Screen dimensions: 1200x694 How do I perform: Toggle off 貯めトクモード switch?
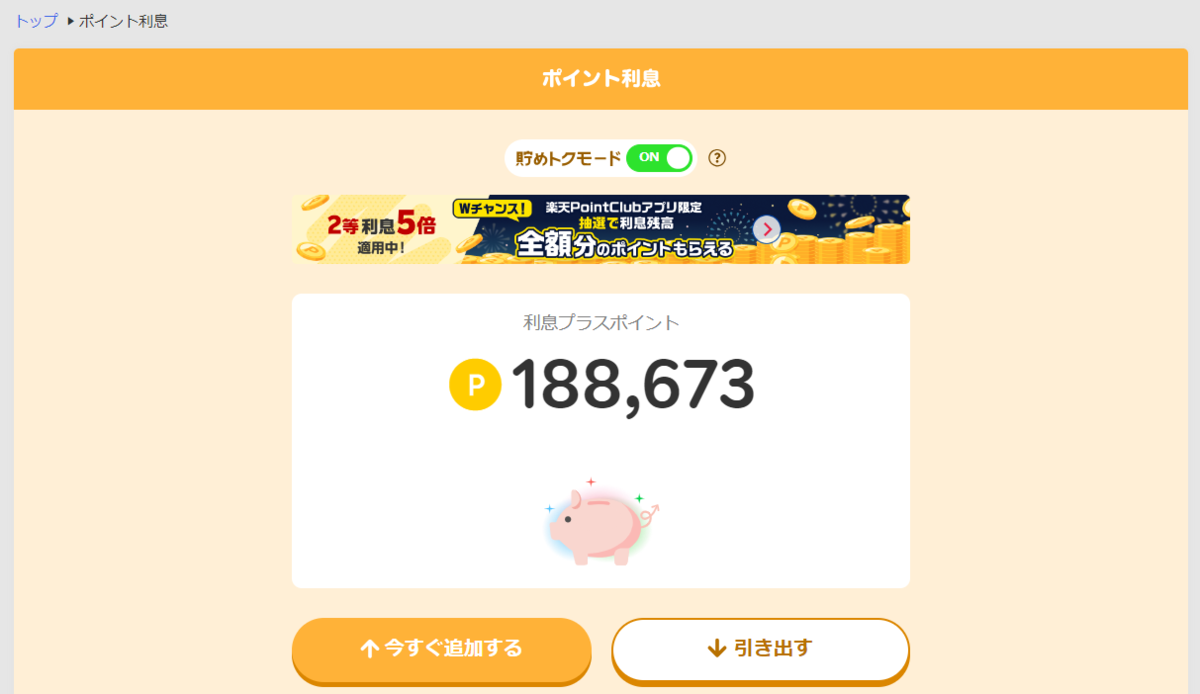[659, 158]
